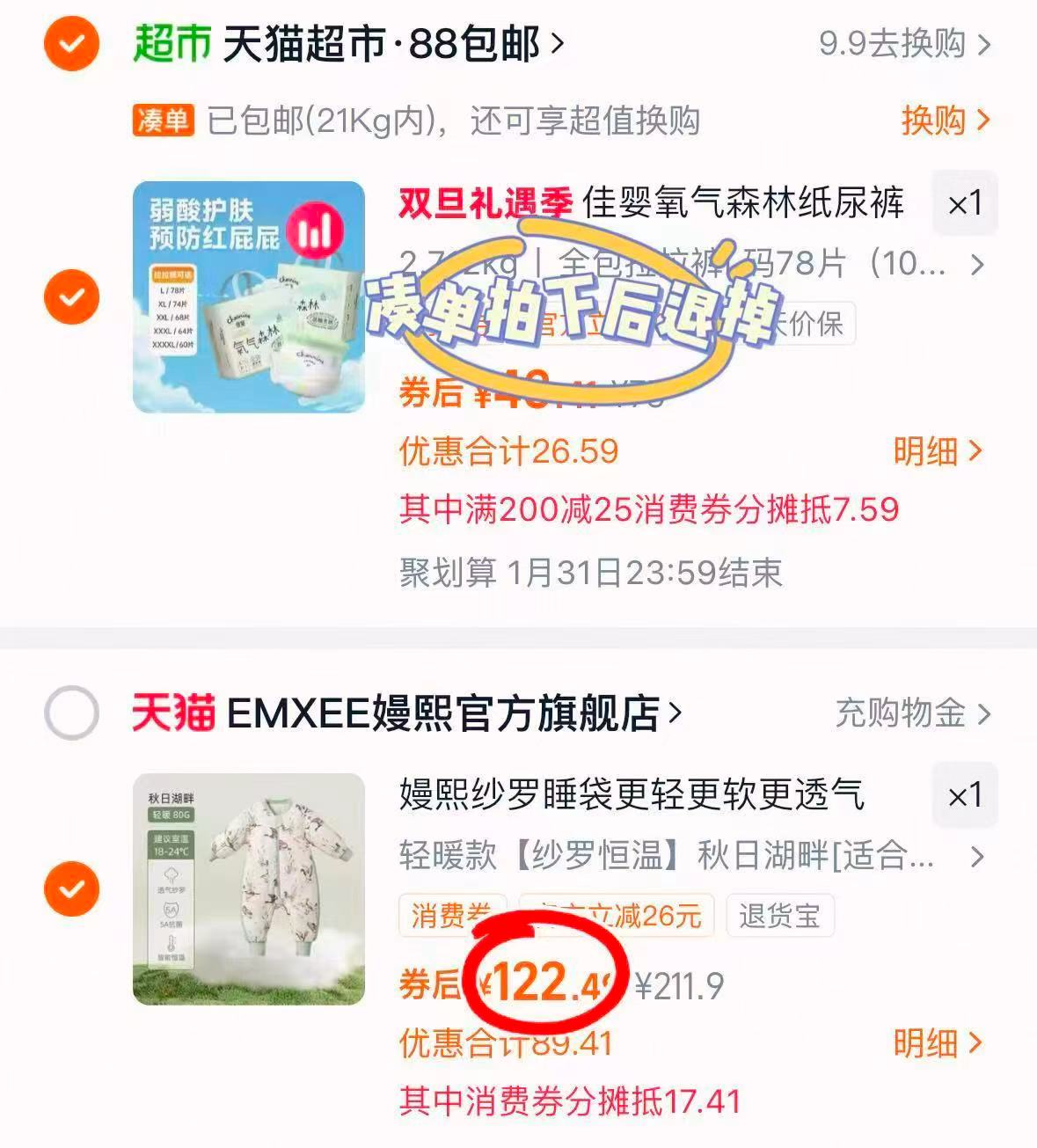
Task: Expand the diaper spec chevron showing 全包拉拉裤
Action: click(976, 263)
